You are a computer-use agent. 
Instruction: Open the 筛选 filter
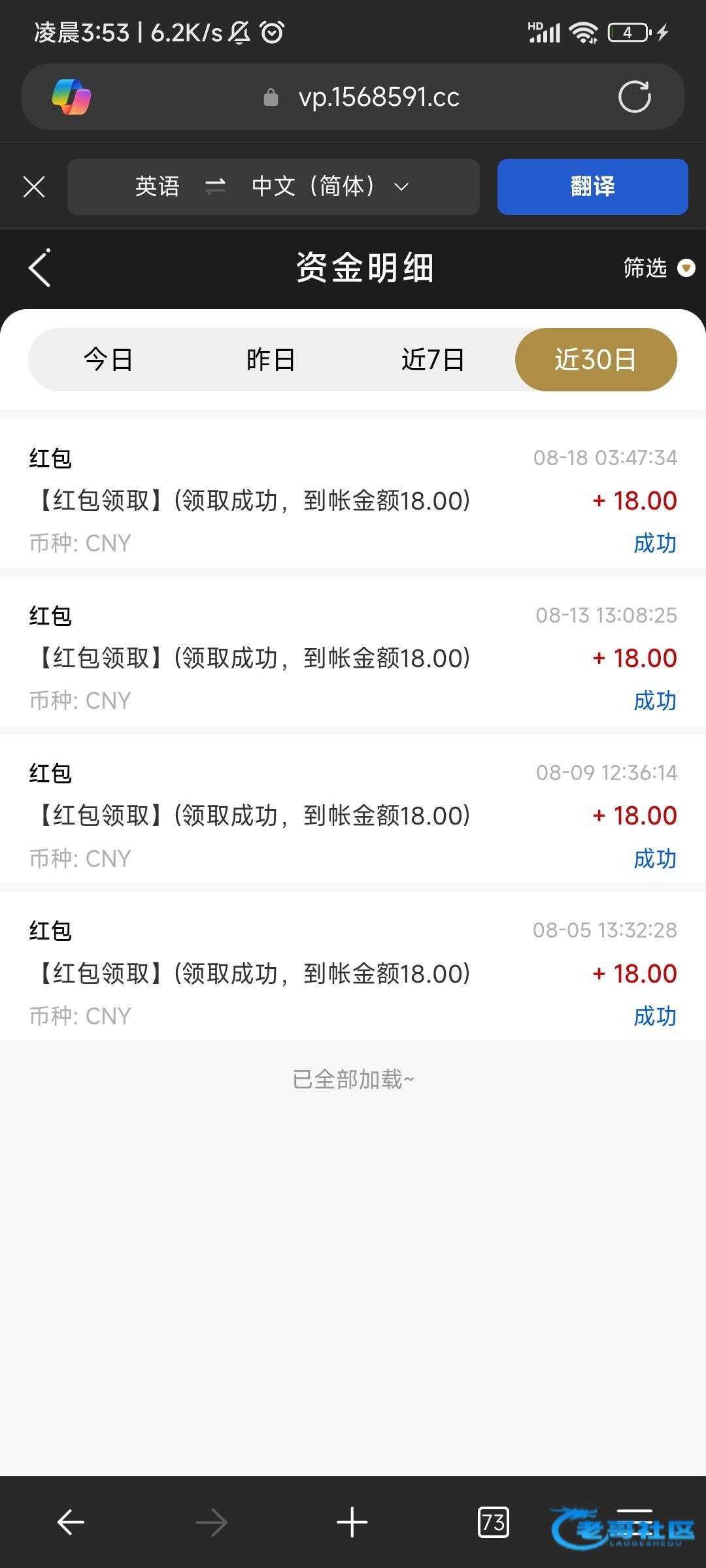(658, 268)
